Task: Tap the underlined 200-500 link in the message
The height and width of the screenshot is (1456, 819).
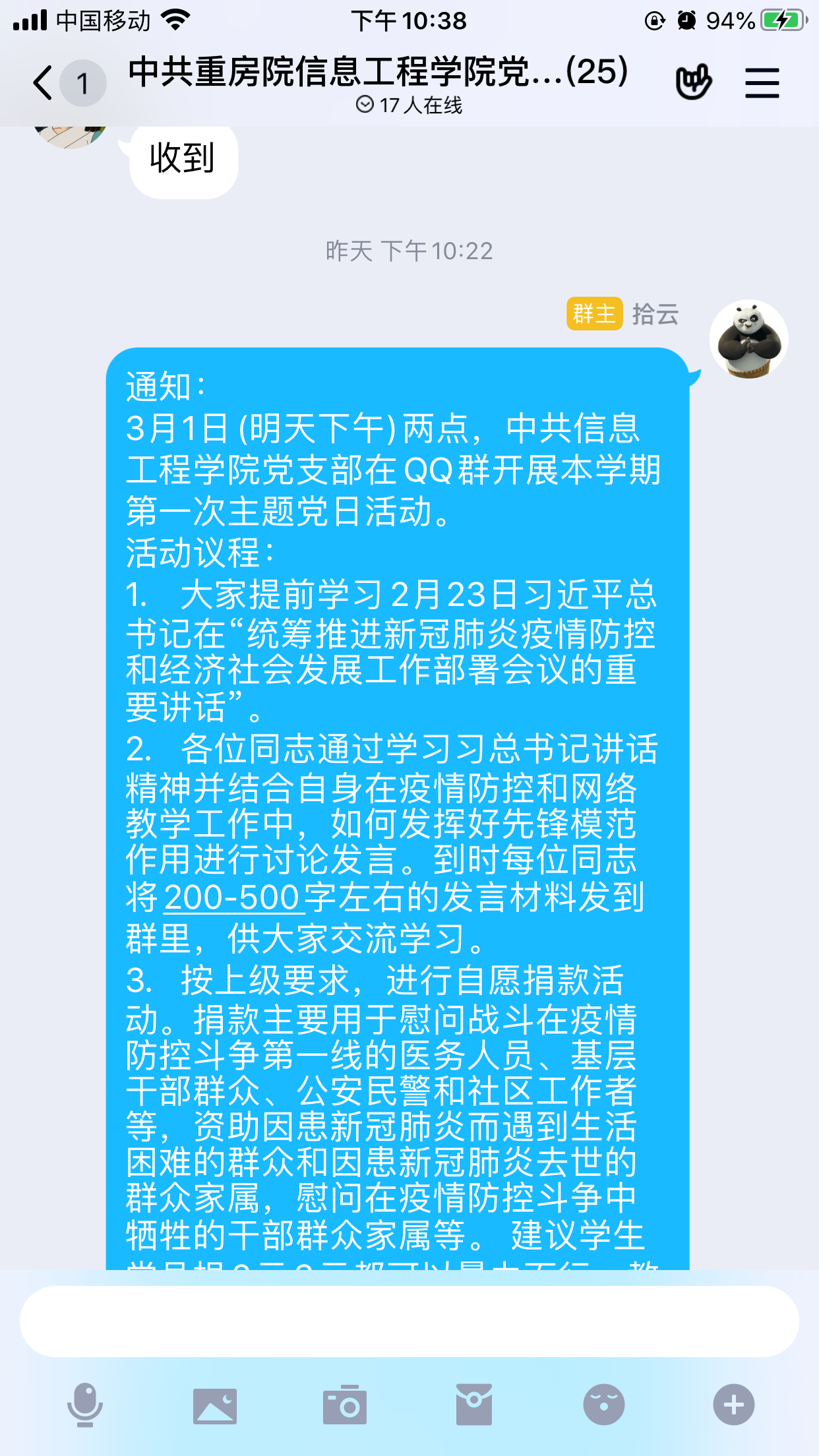Action: point(233,897)
